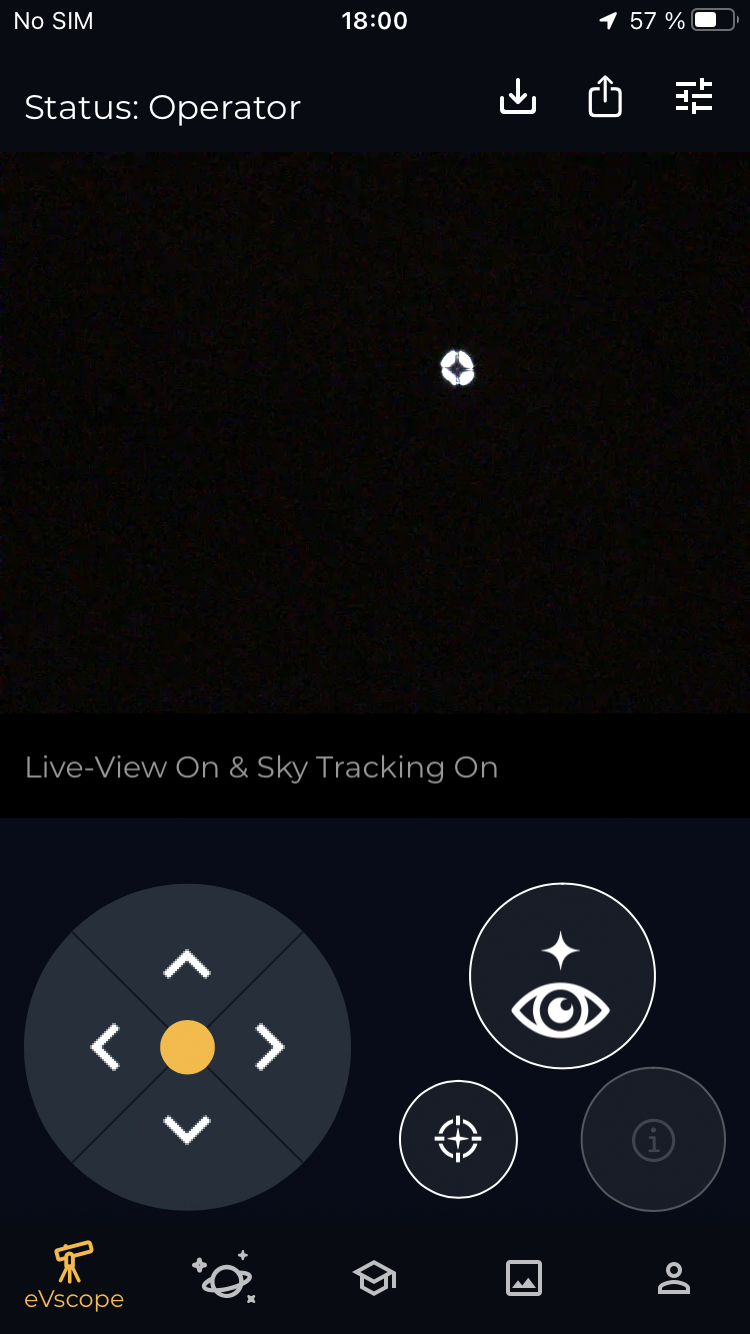Open the info button
The image size is (750, 1334).
653,1139
